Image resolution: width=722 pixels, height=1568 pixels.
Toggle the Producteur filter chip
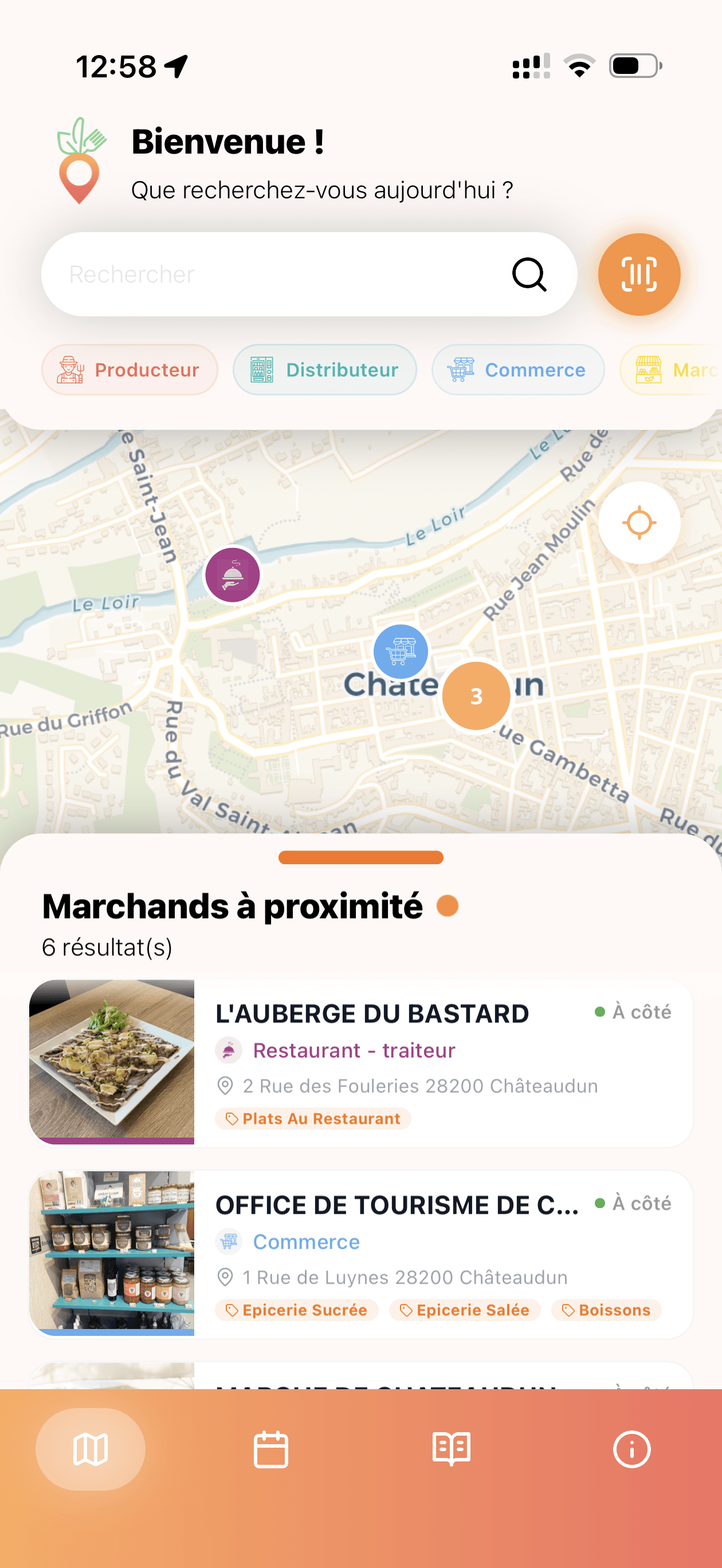(x=130, y=370)
